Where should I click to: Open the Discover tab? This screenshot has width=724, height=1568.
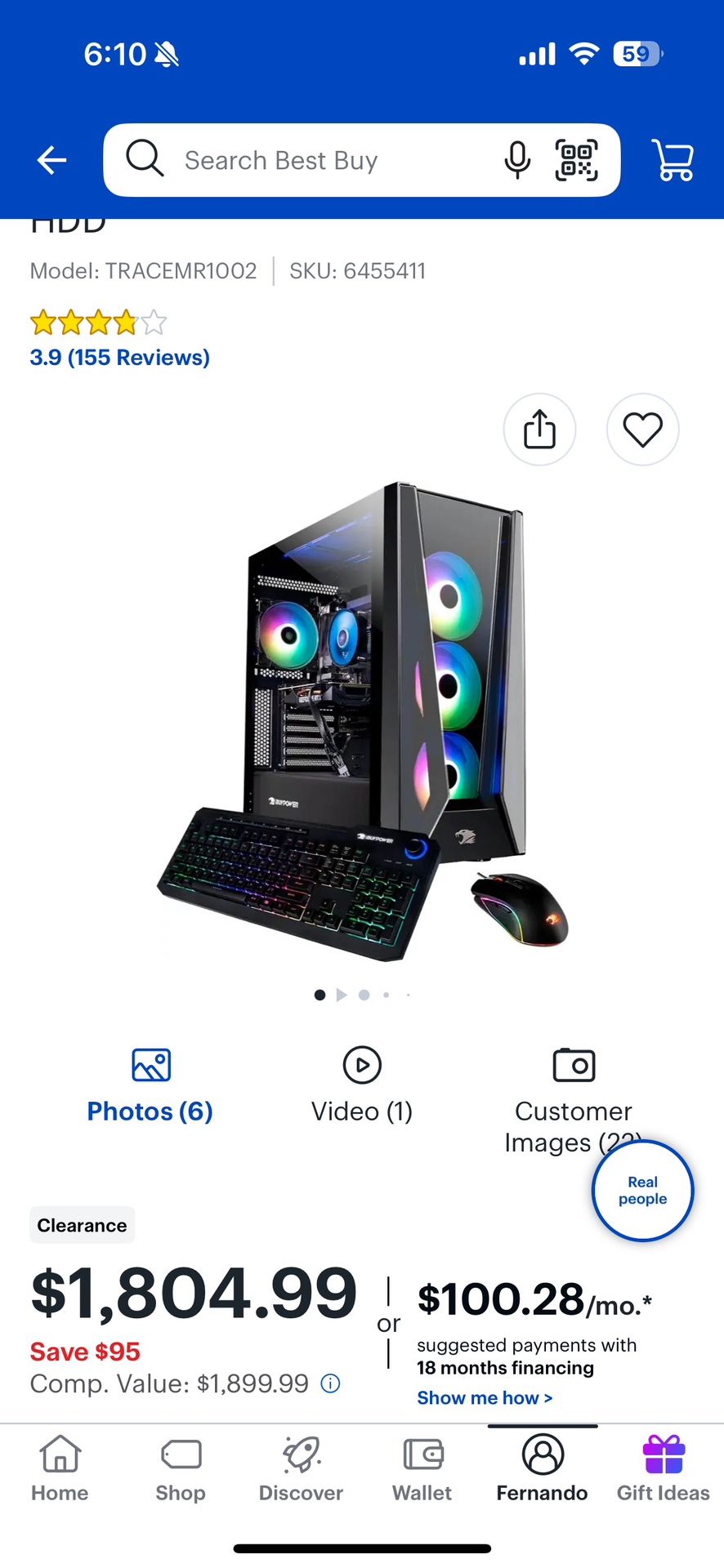301,1468
